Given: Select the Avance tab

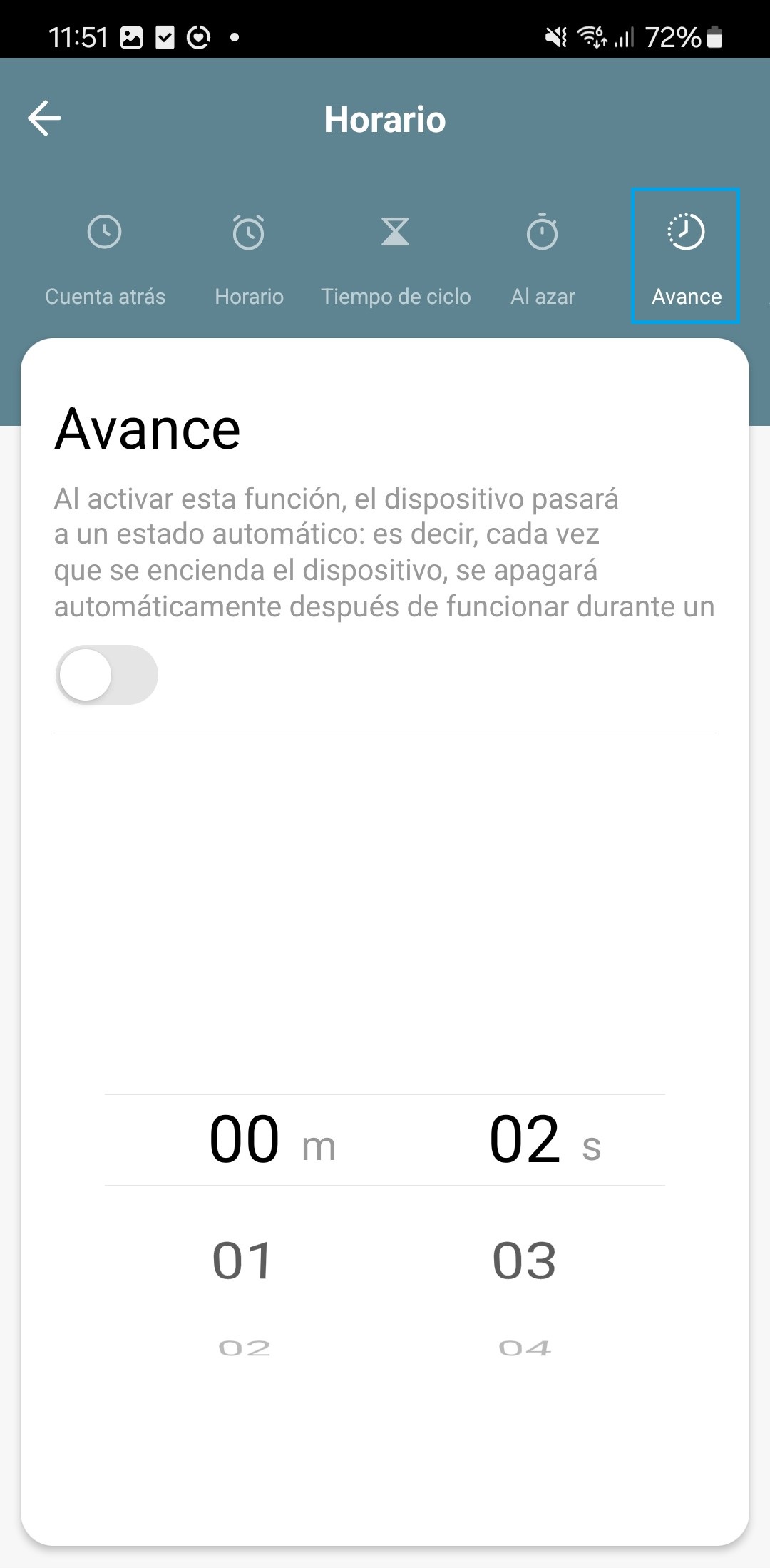Looking at the screenshot, I should coord(686,257).
